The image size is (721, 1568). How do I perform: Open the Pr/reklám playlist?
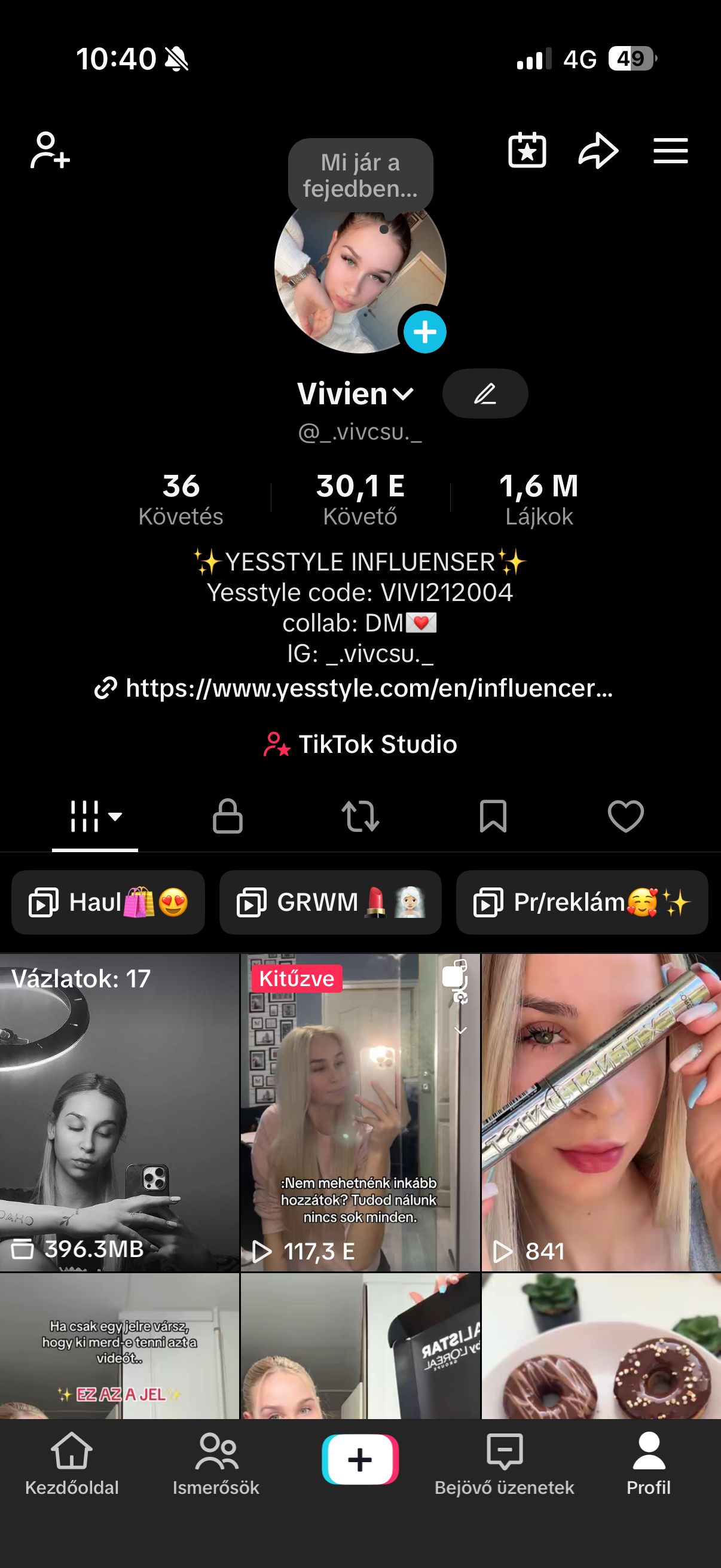(582, 902)
